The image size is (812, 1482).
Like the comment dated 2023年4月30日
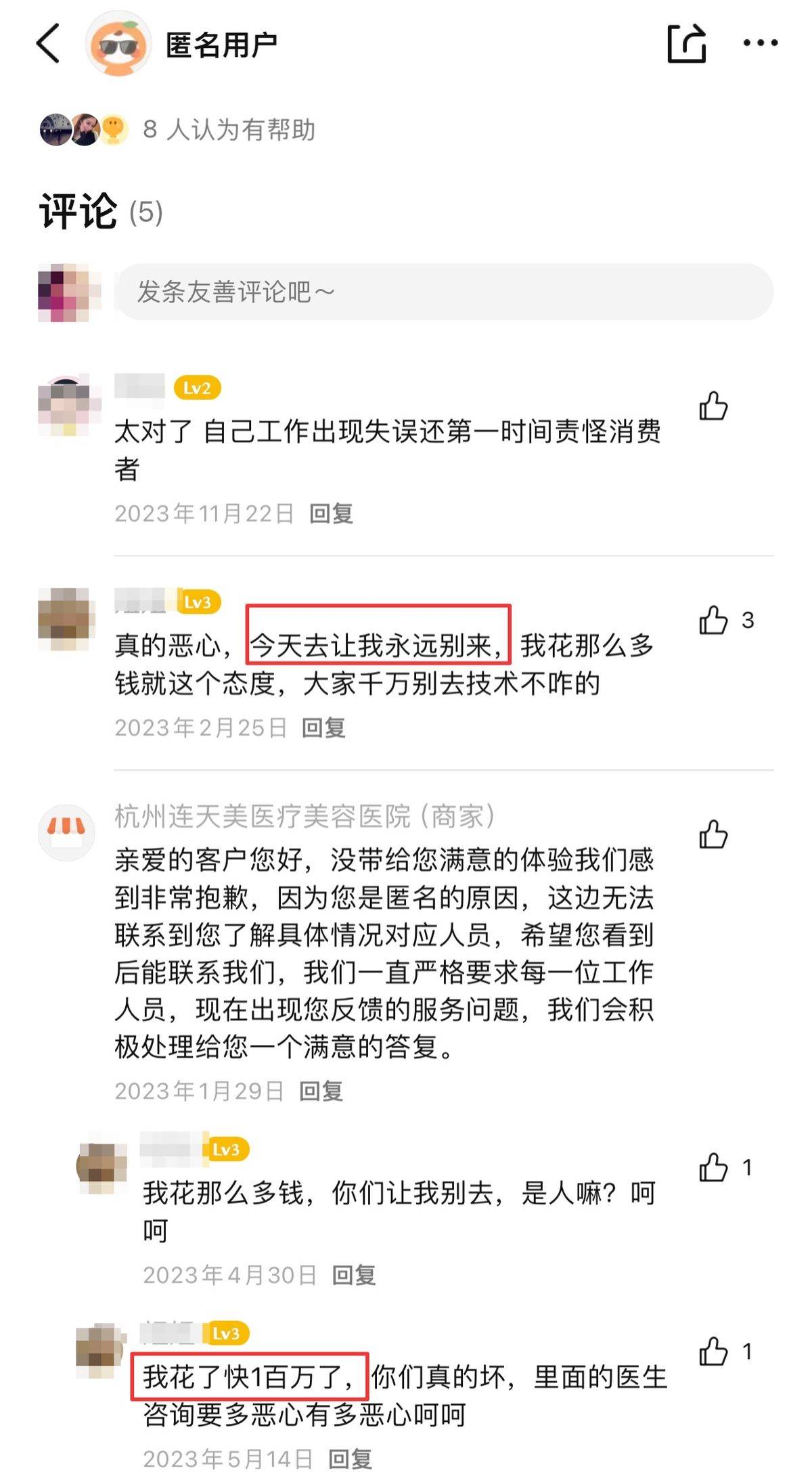coord(713,1167)
